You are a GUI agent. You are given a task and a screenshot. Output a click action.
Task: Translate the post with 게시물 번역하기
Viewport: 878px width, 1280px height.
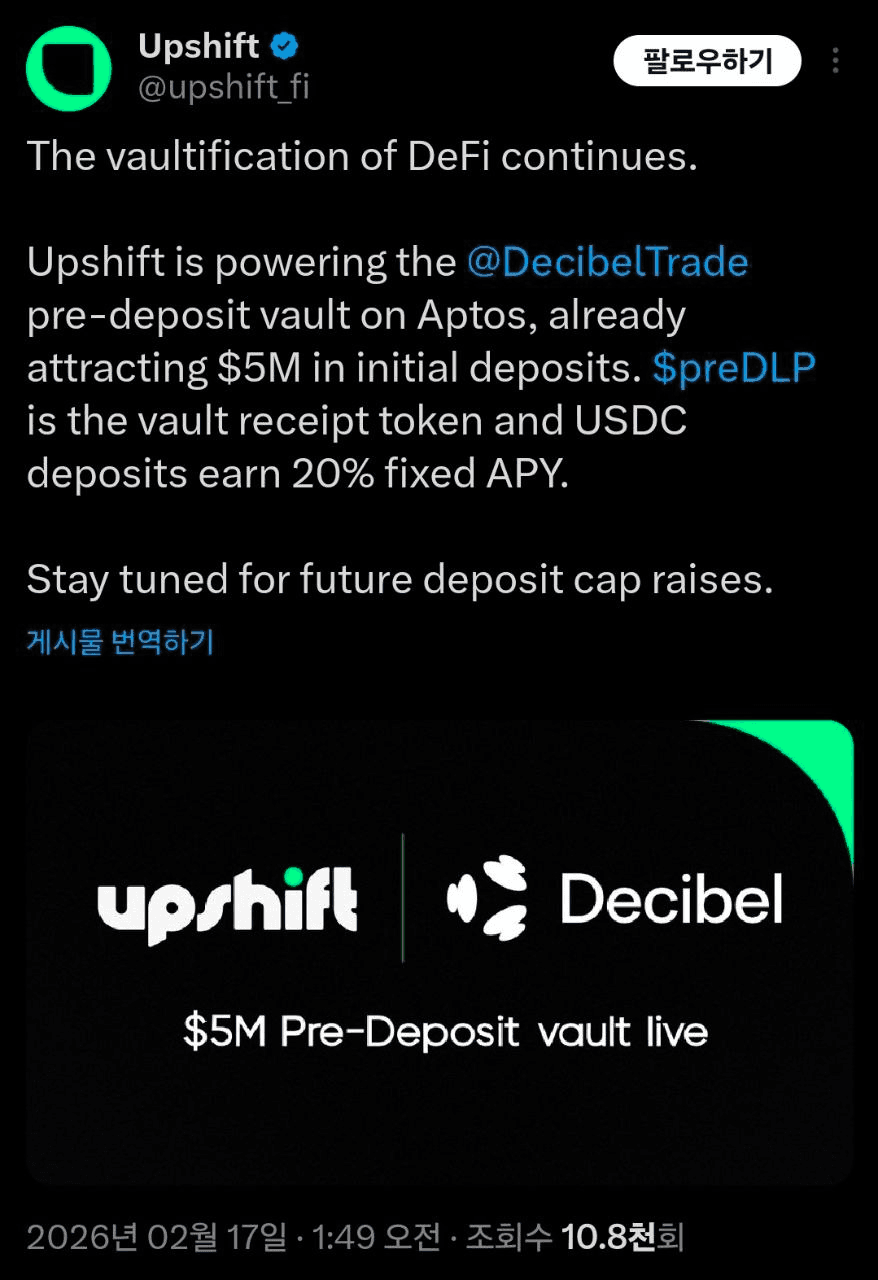pos(120,641)
